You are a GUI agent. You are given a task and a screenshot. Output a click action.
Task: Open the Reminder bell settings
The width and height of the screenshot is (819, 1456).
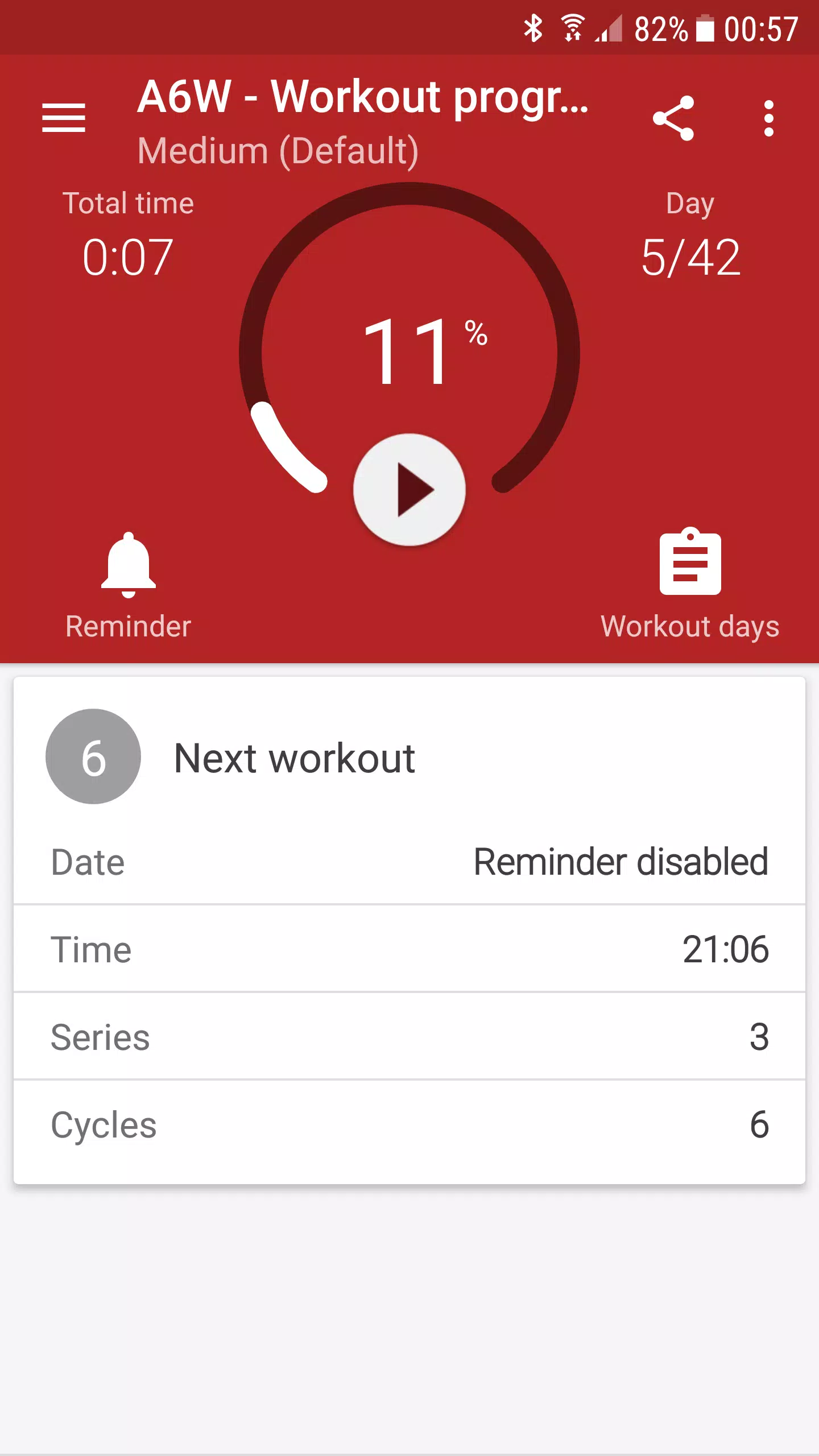129,586
